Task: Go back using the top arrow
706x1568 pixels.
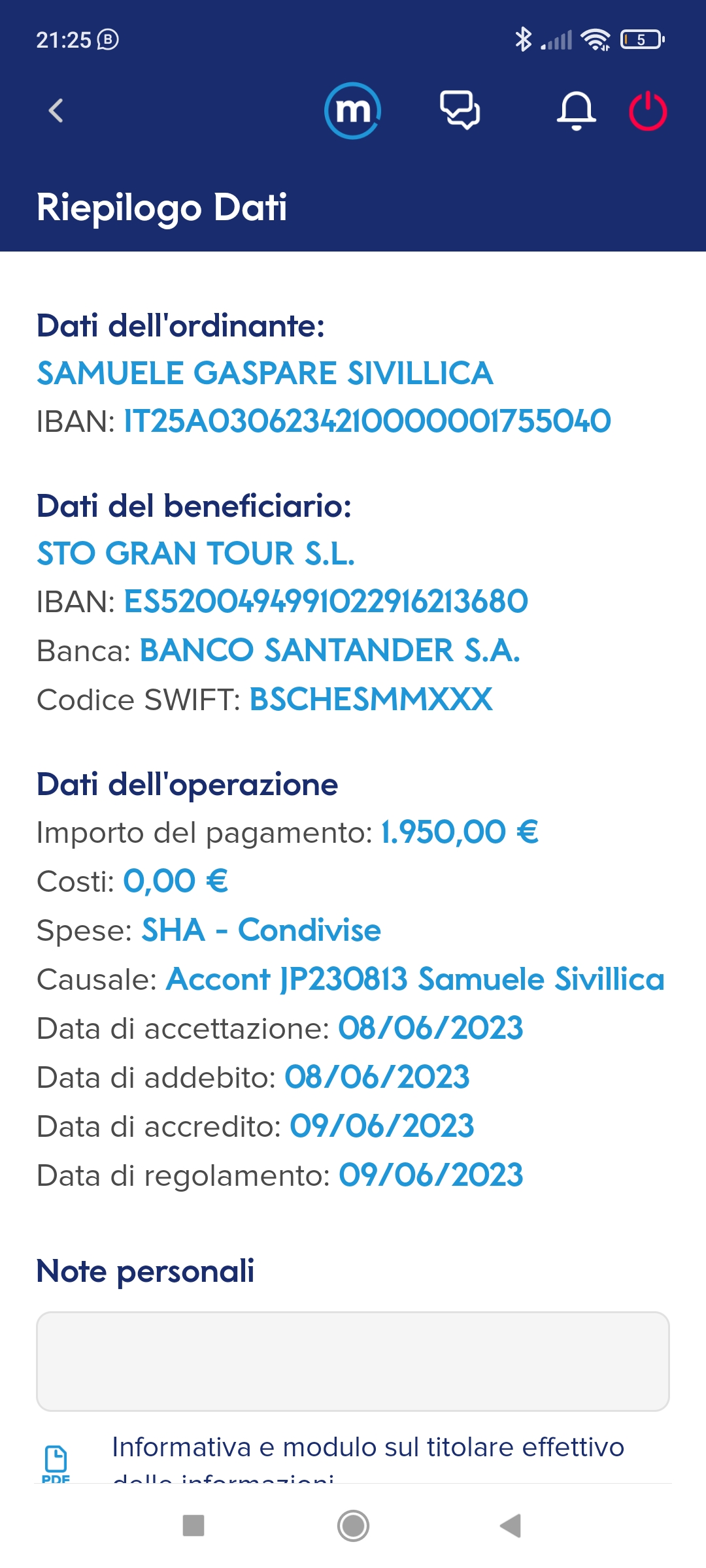Action: [56, 110]
